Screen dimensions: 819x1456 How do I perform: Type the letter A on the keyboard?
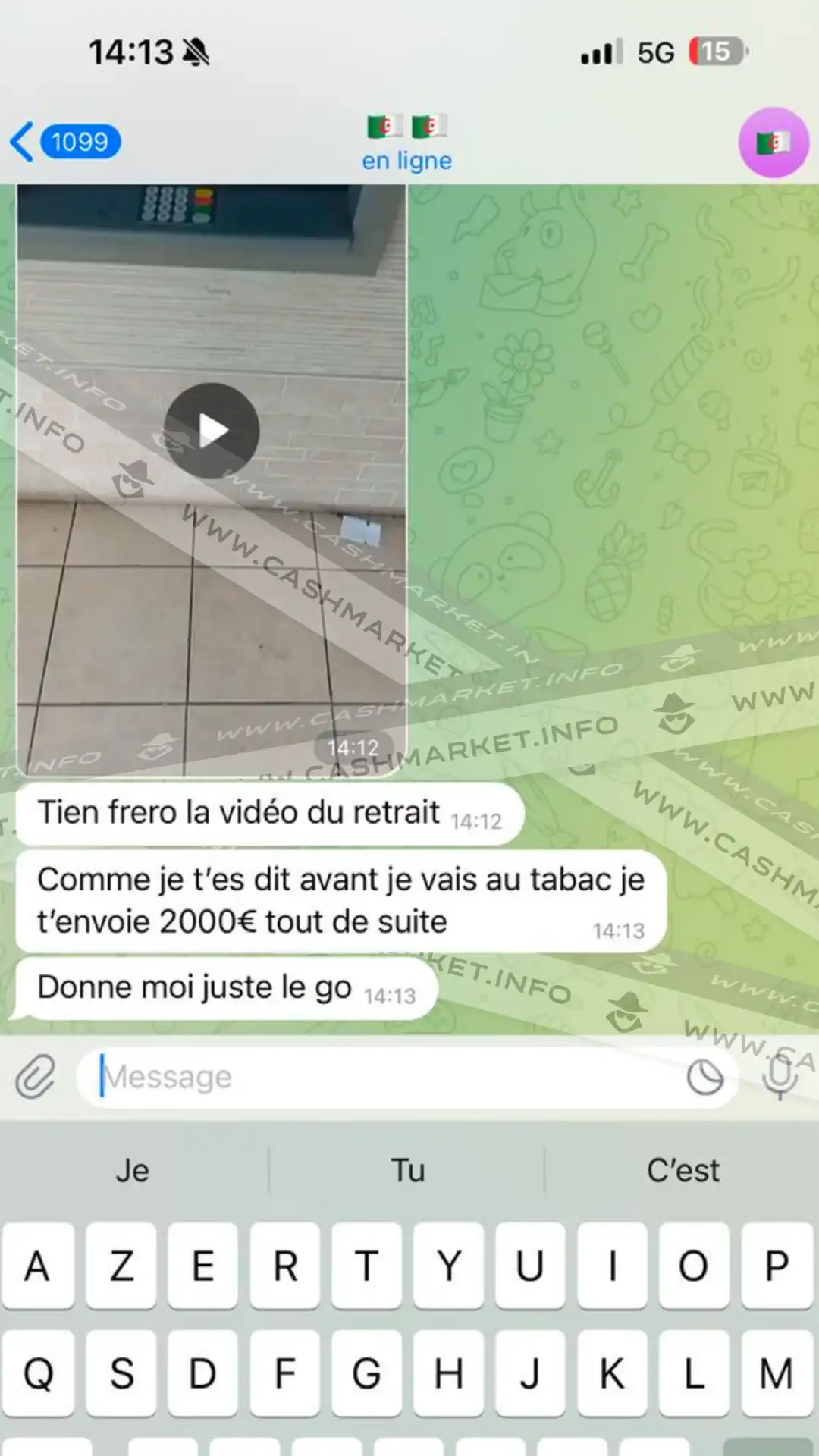click(x=38, y=1266)
